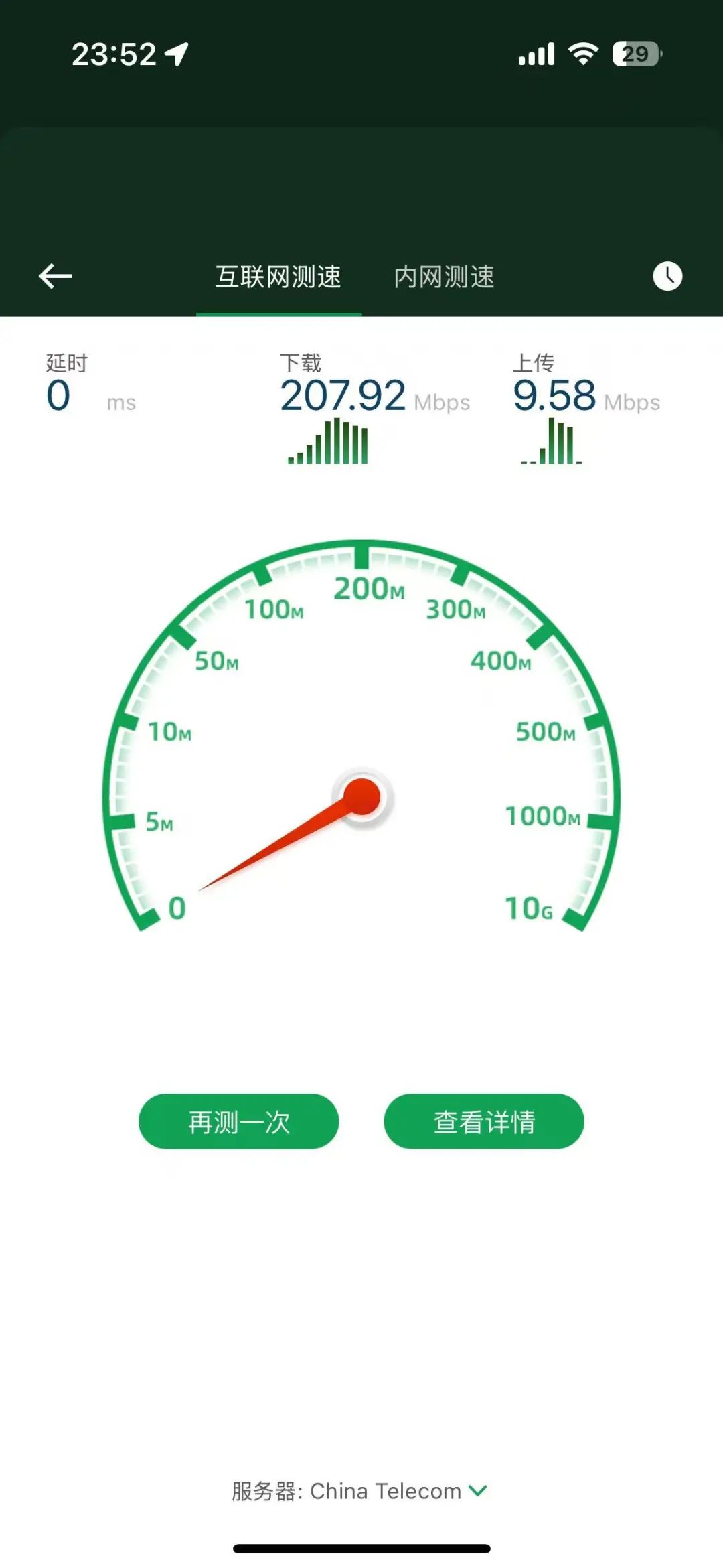Switch to the 内网测速 tab
The width and height of the screenshot is (723, 1568).
pyautogui.click(x=444, y=277)
